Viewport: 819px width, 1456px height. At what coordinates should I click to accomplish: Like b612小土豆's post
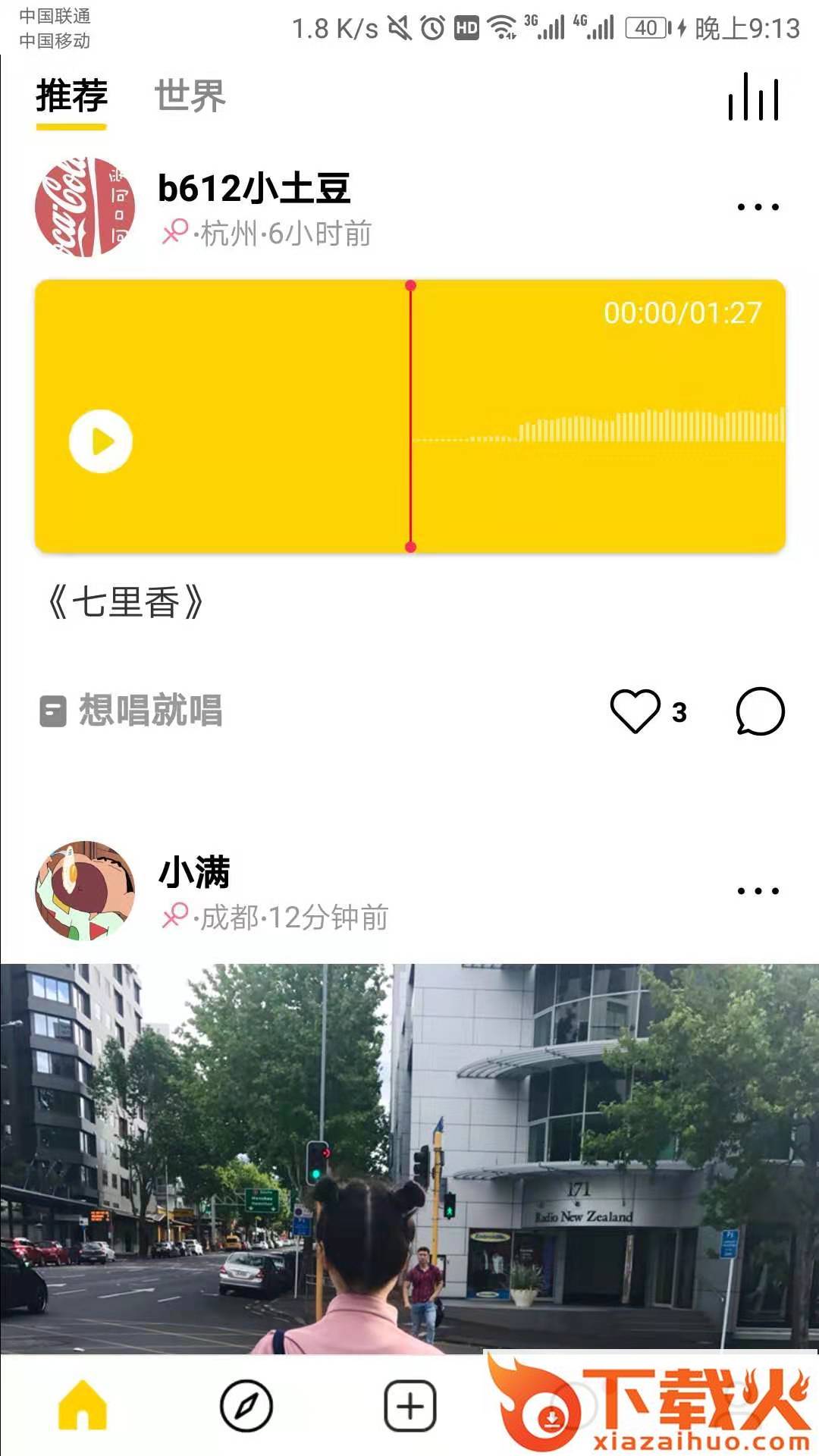pyautogui.click(x=635, y=711)
